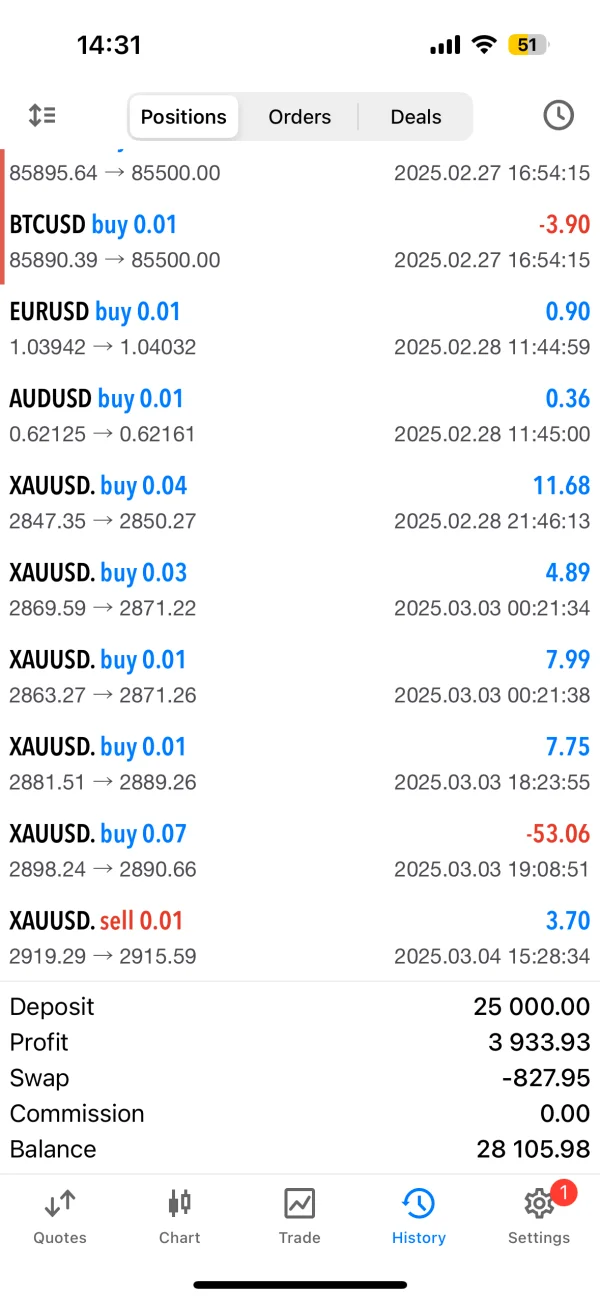Open the XAUUSD position with 7.75 profit
Screen dimensions: 600x1301
300,764
